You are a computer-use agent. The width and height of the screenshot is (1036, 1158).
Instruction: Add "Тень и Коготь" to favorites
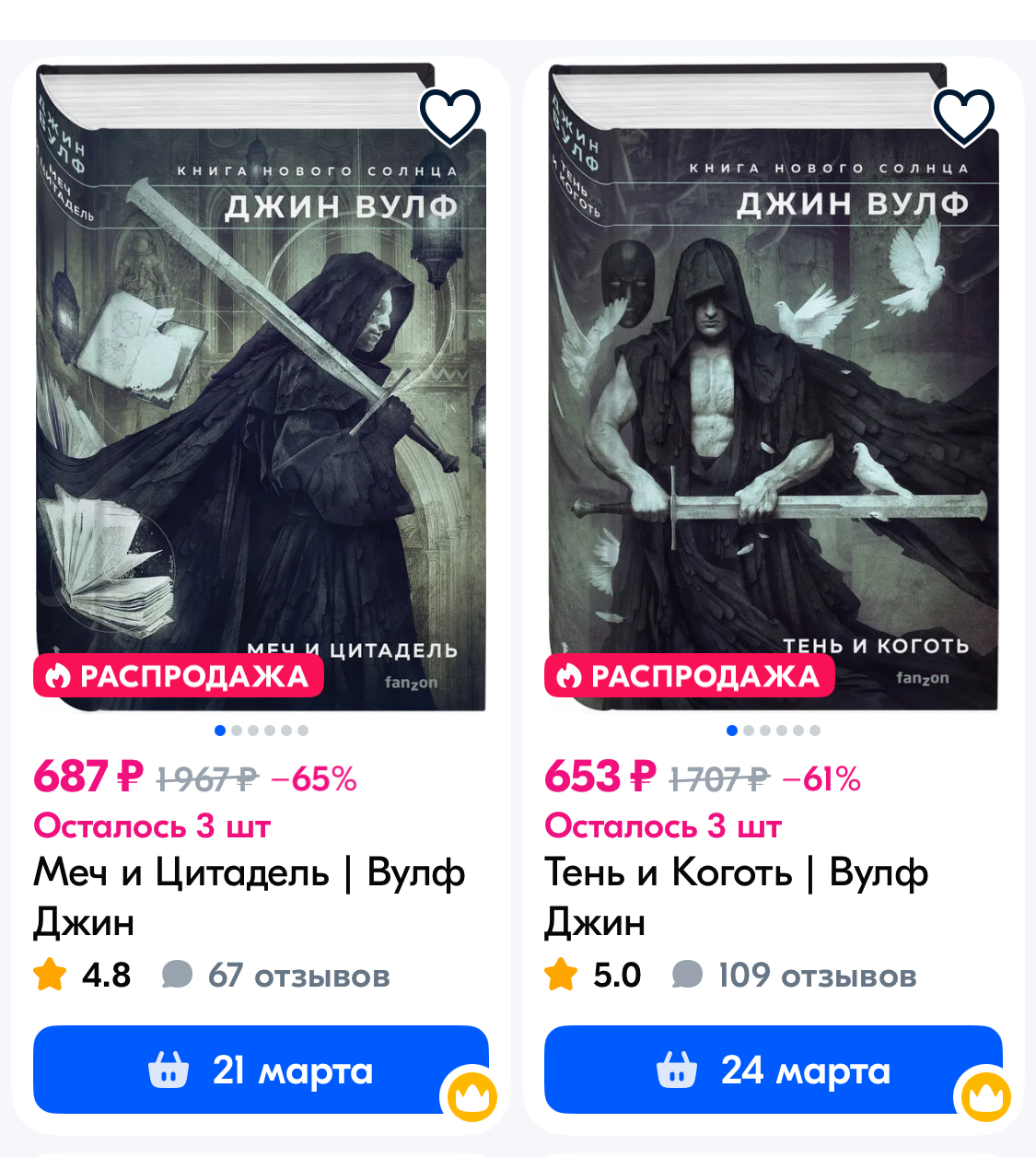click(x=963, y=117)
